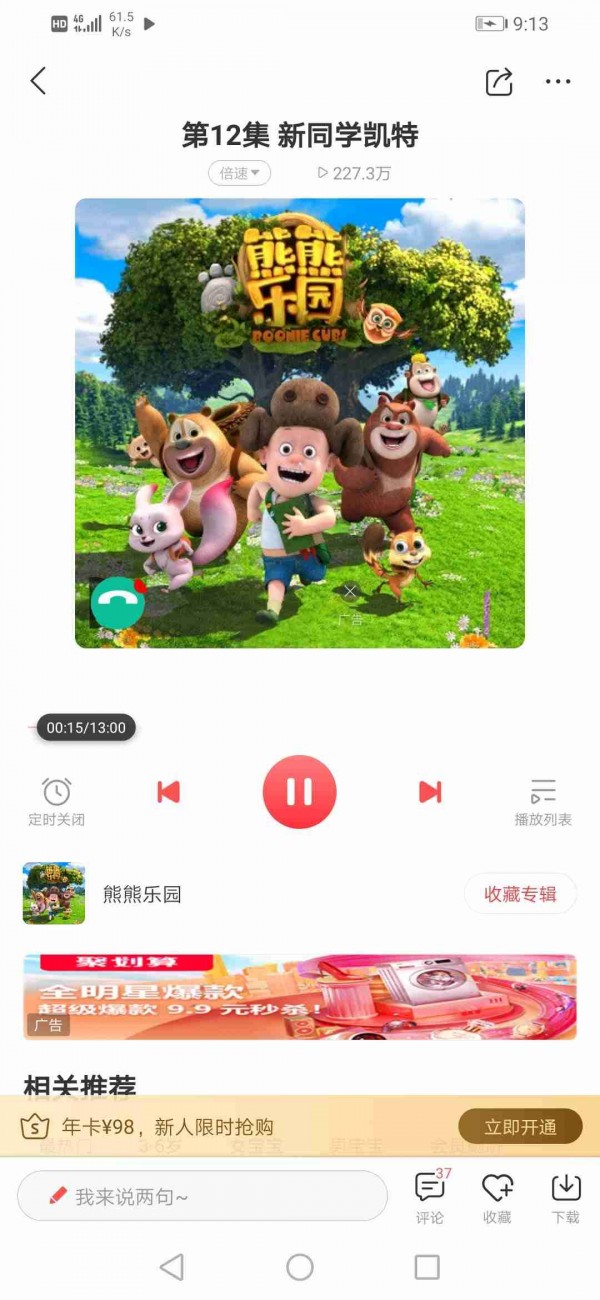Close the ad over the cover

pos(350,592)
